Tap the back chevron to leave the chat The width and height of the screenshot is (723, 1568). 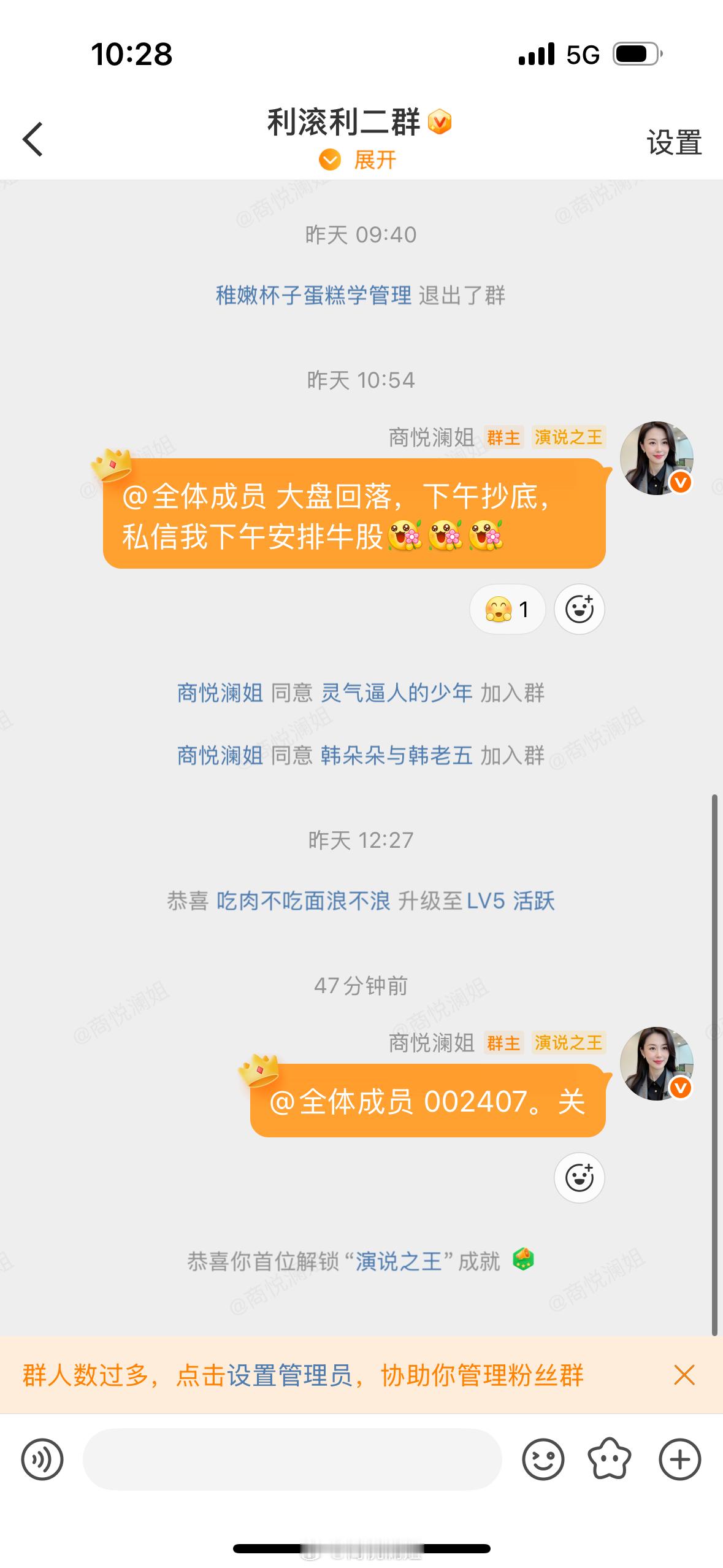point(33,140)
